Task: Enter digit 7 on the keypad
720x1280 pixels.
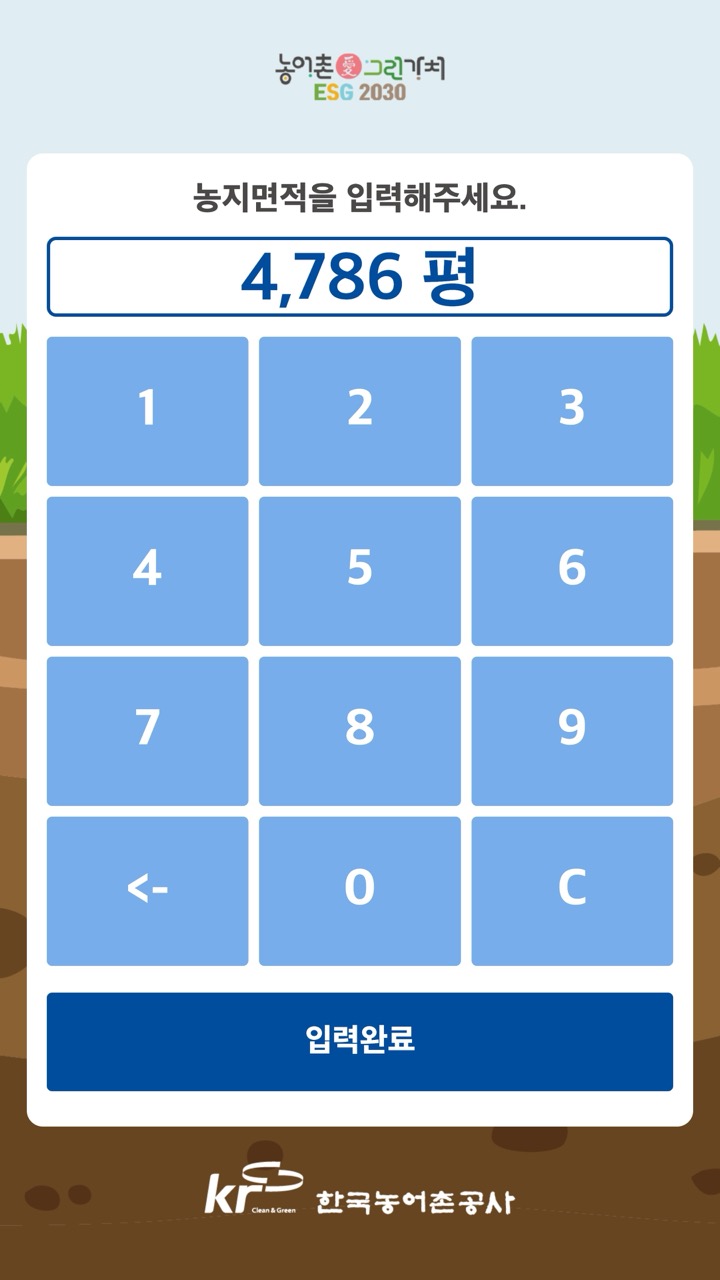Action: 147,730
